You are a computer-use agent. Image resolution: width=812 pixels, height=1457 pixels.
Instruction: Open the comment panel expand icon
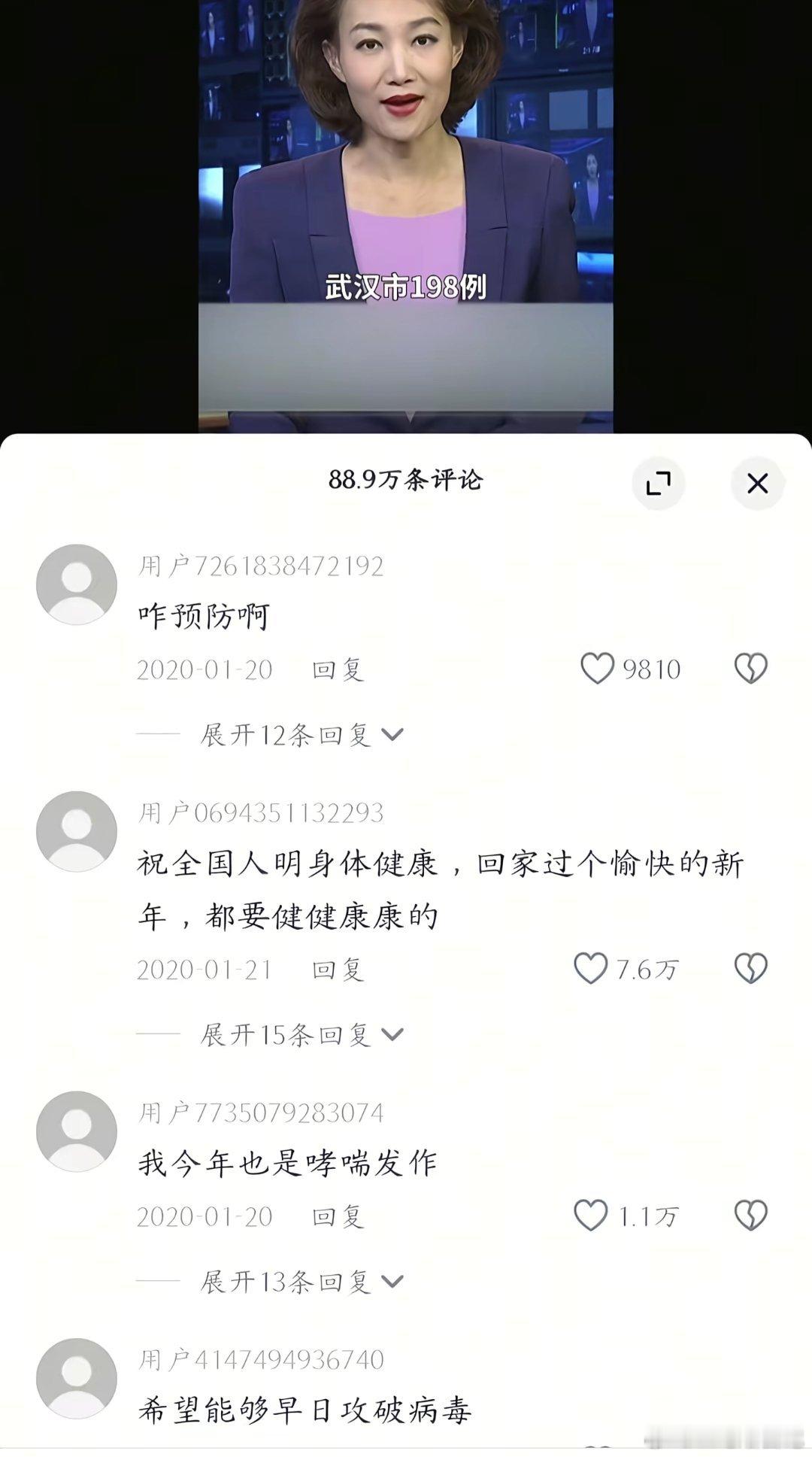click(659, 484)
